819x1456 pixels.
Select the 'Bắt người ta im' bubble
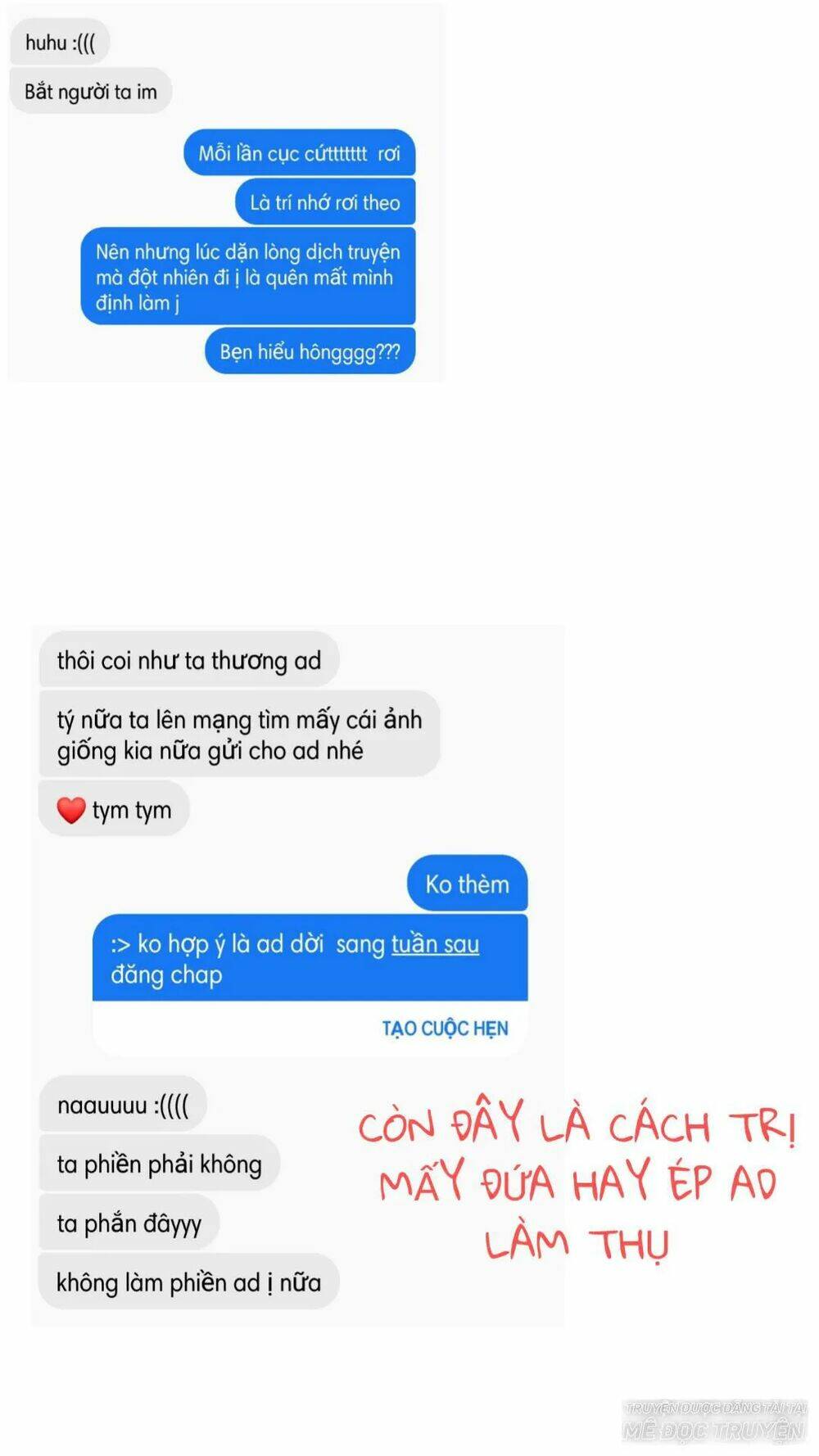pyautogui.click(x=90, y=92)
